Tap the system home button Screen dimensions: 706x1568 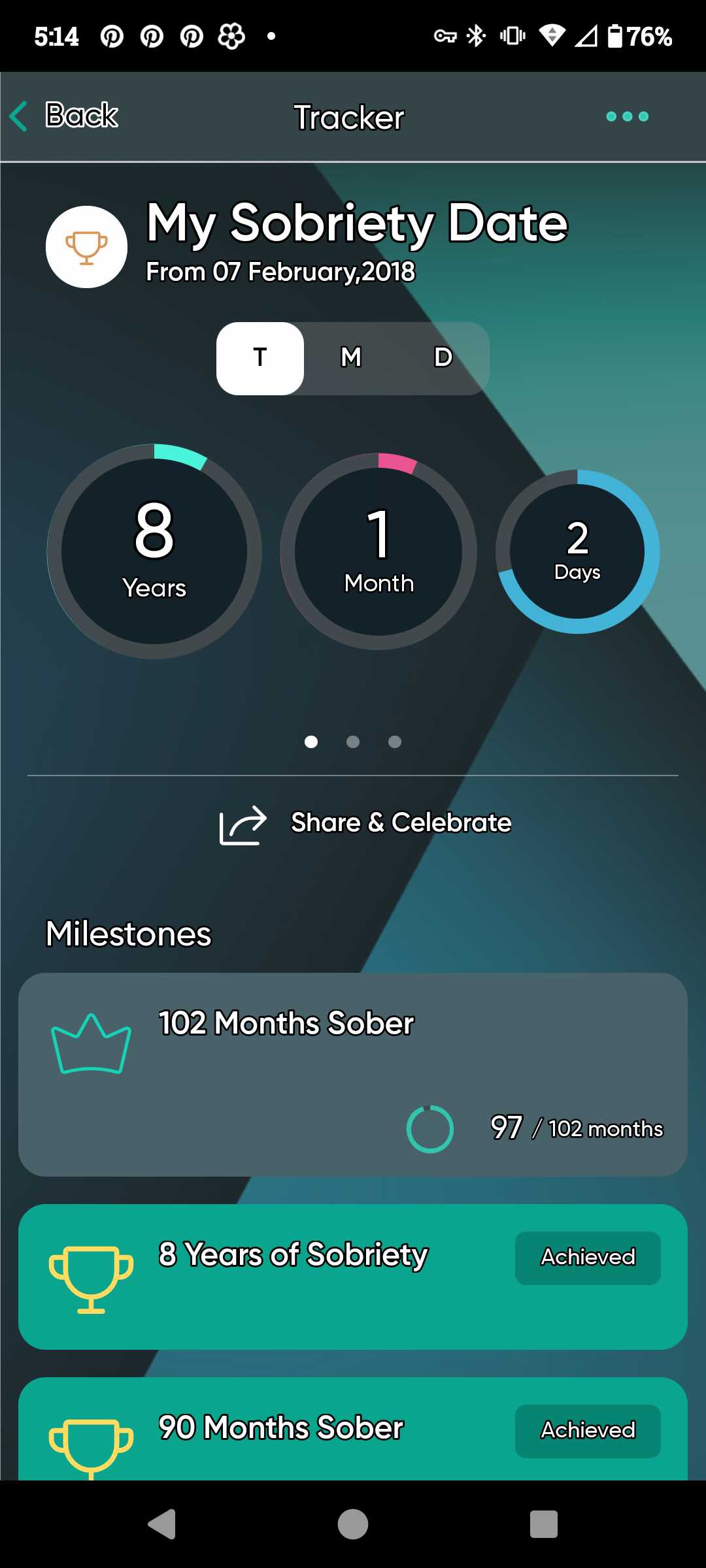click(353, 1524)
